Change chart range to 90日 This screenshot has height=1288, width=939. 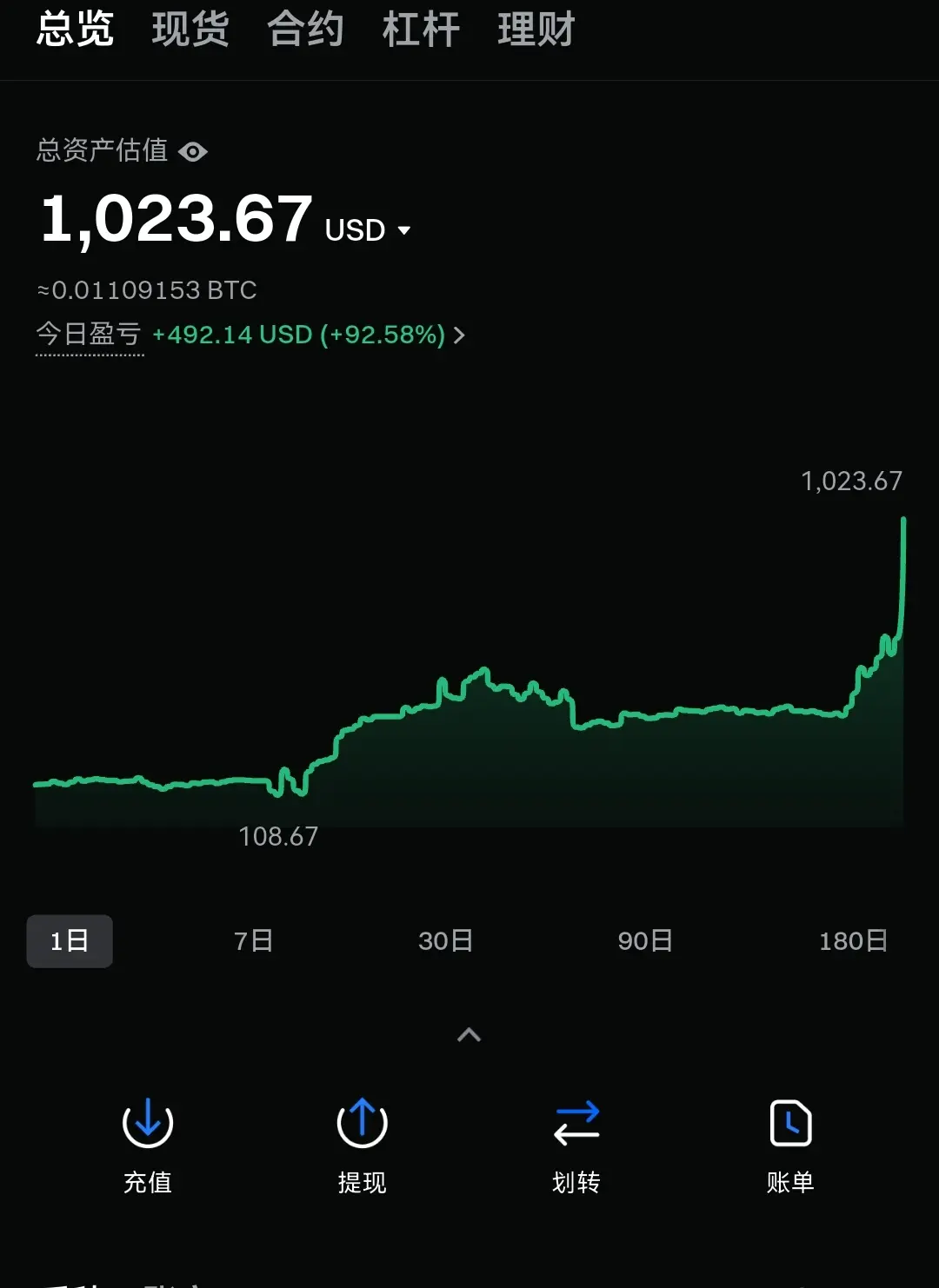(644, 940)
